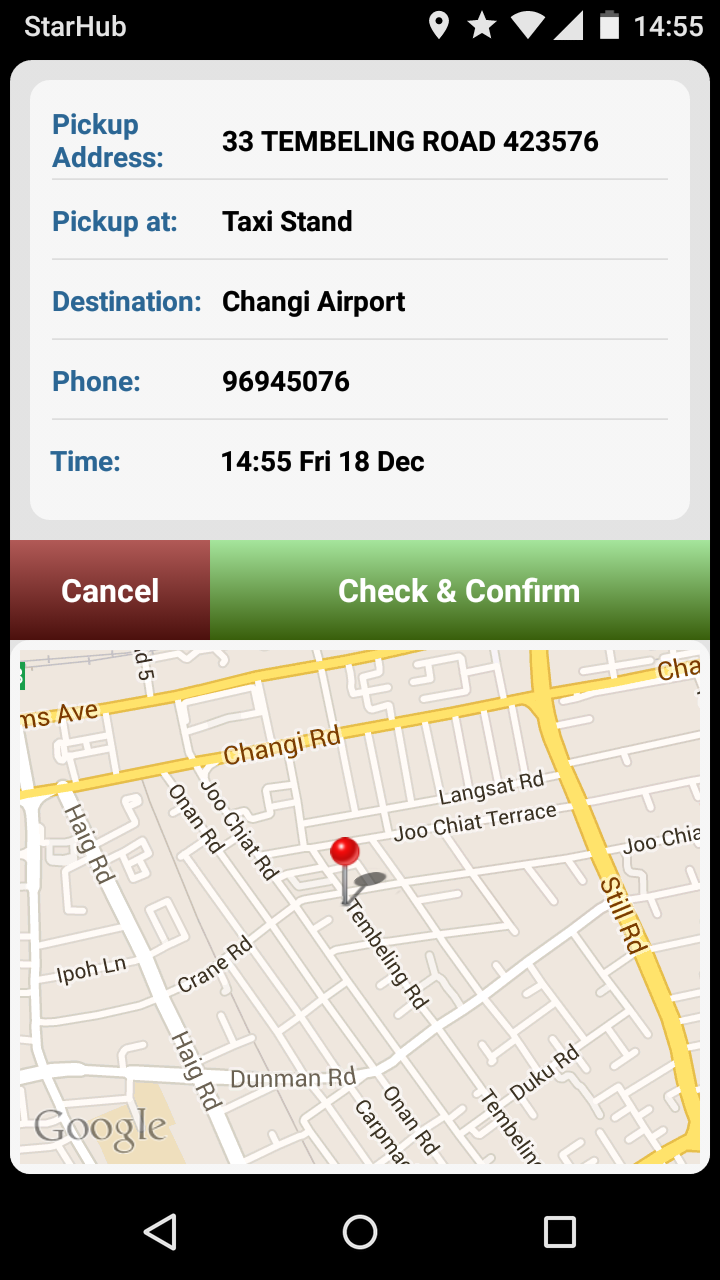Cancel the taxi booking
The width and height of the screenshot is (720, 1280).
110,590
